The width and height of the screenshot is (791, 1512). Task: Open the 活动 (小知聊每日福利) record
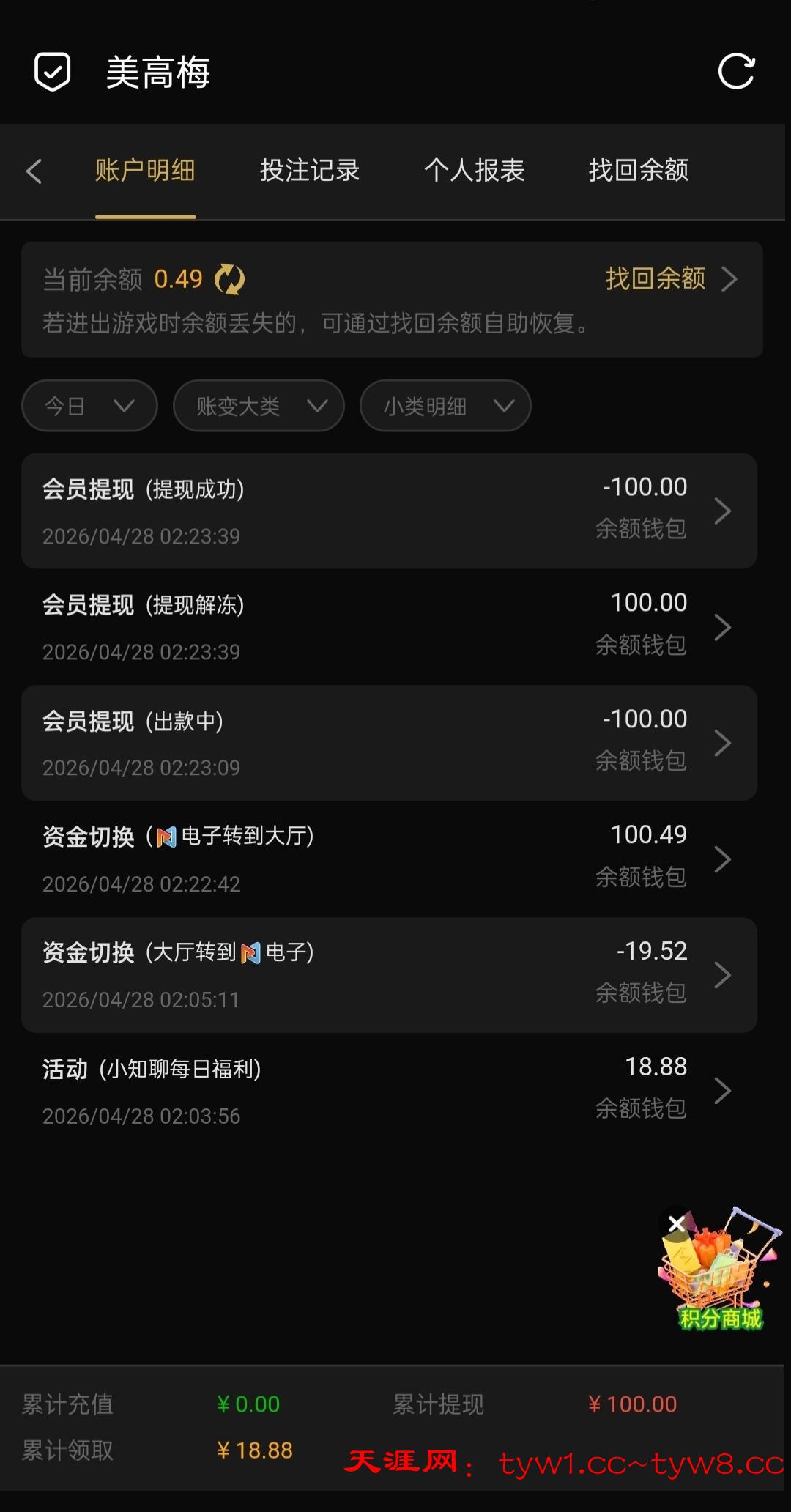[x=389, y=1091]
